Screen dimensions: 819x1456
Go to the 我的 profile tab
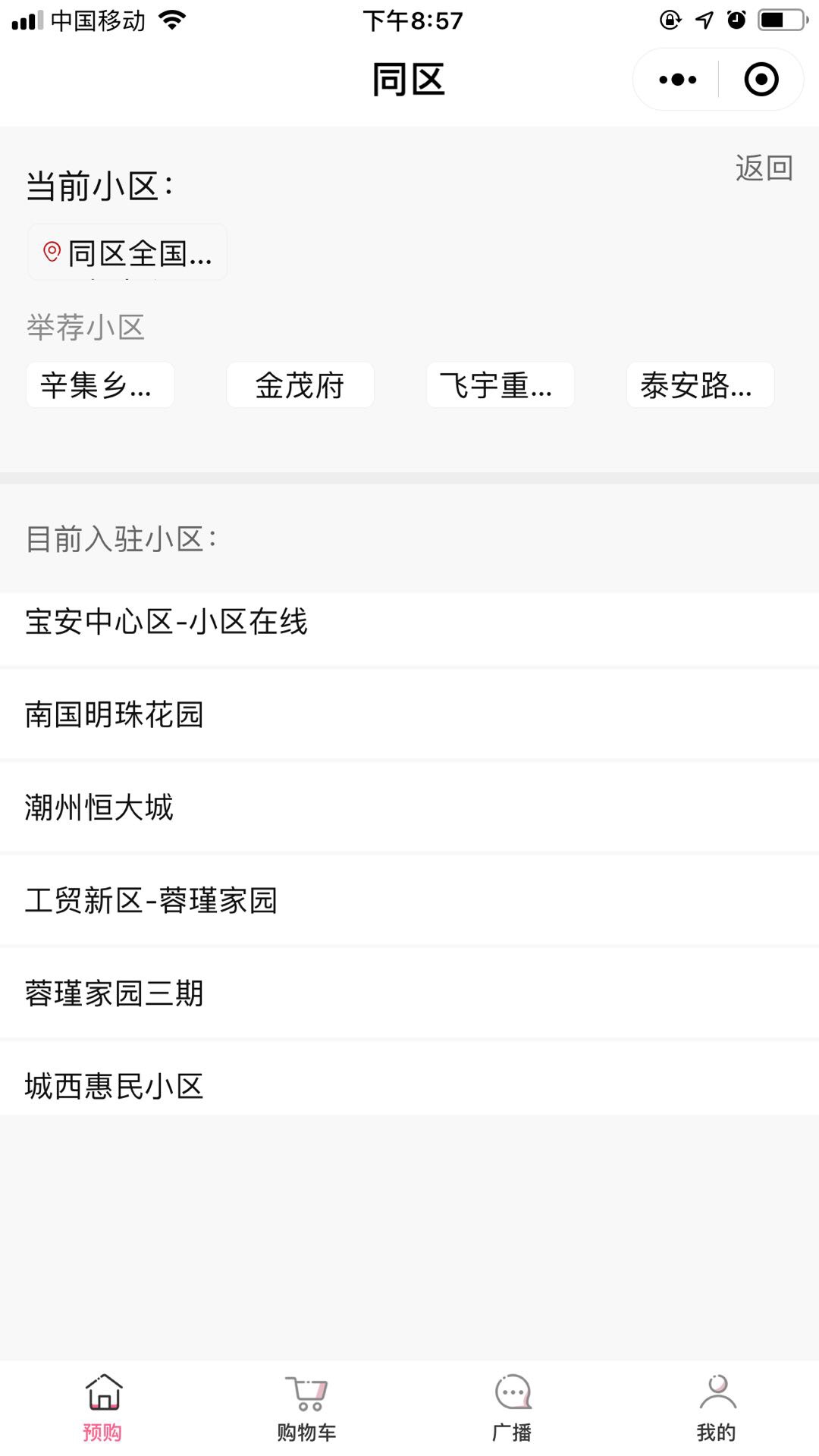[x=716, y=1407]
